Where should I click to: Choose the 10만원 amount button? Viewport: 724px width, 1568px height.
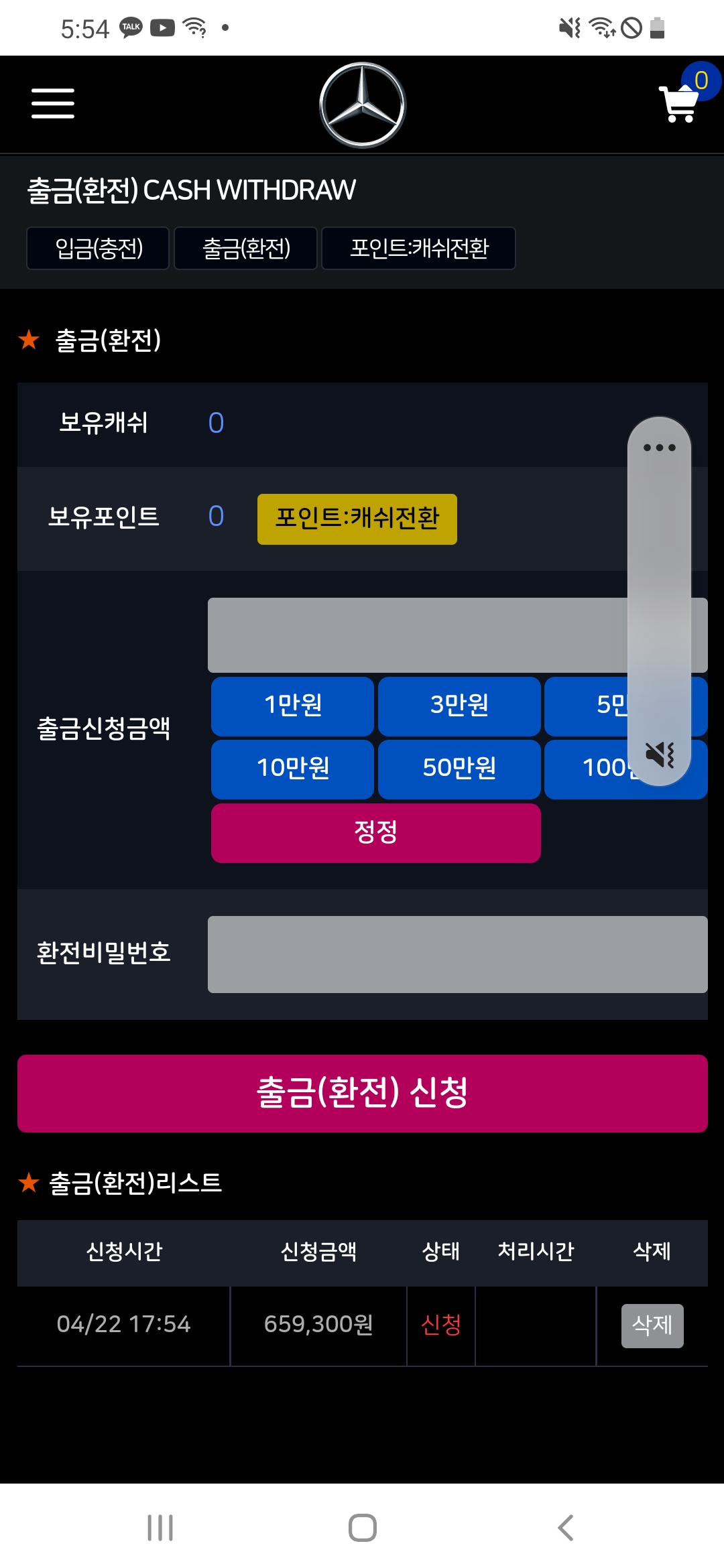click(292, 769)
